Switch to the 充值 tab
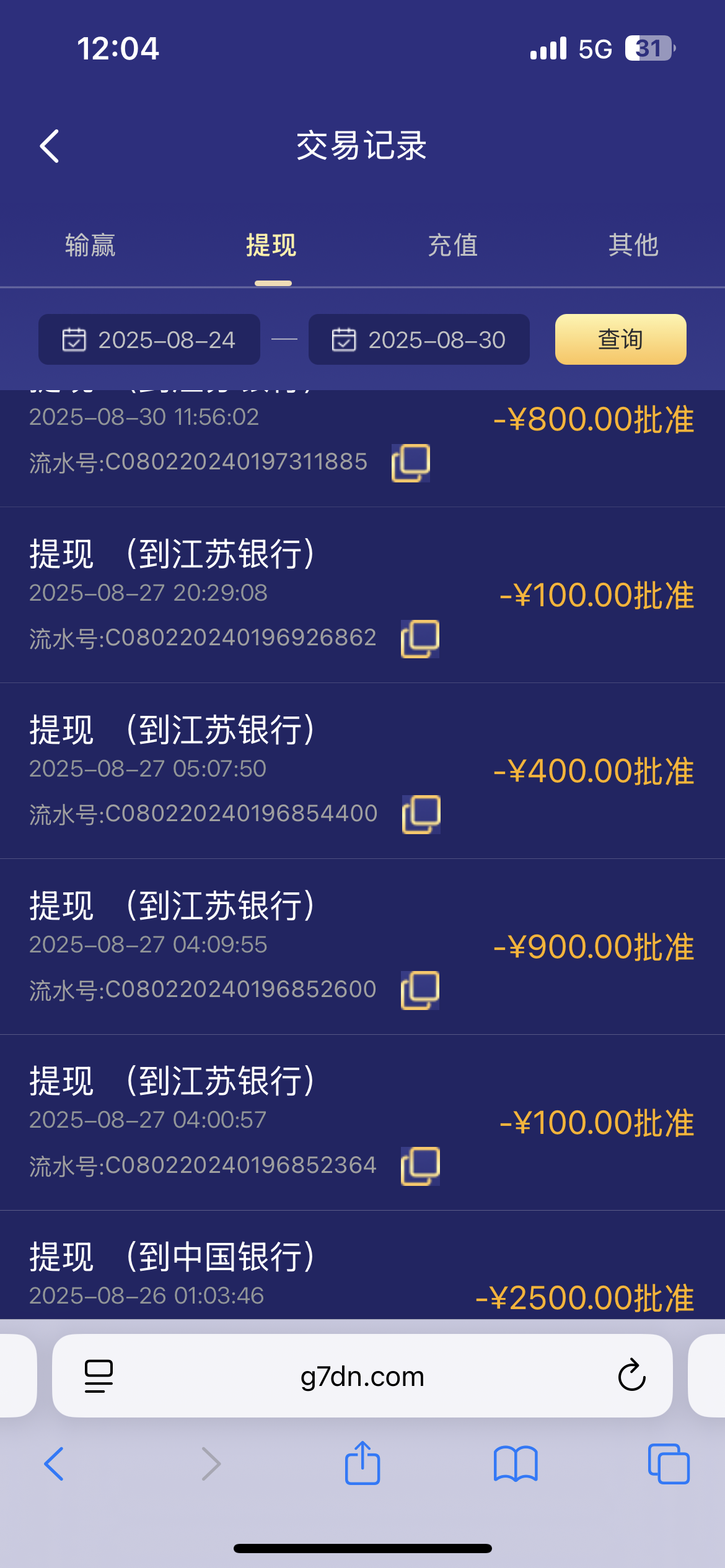 [x=453, y=246]
